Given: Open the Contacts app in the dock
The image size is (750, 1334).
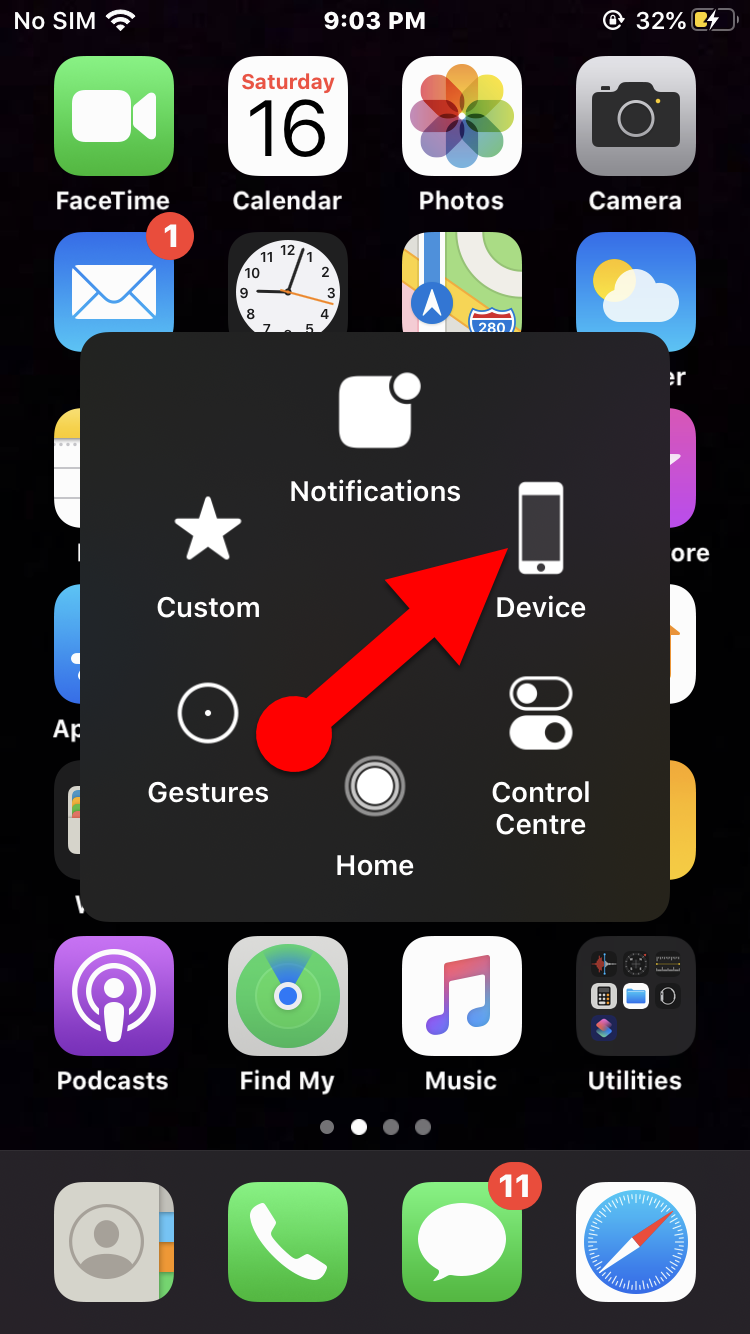Looking at the screenshot, I should coord(113,1242).
